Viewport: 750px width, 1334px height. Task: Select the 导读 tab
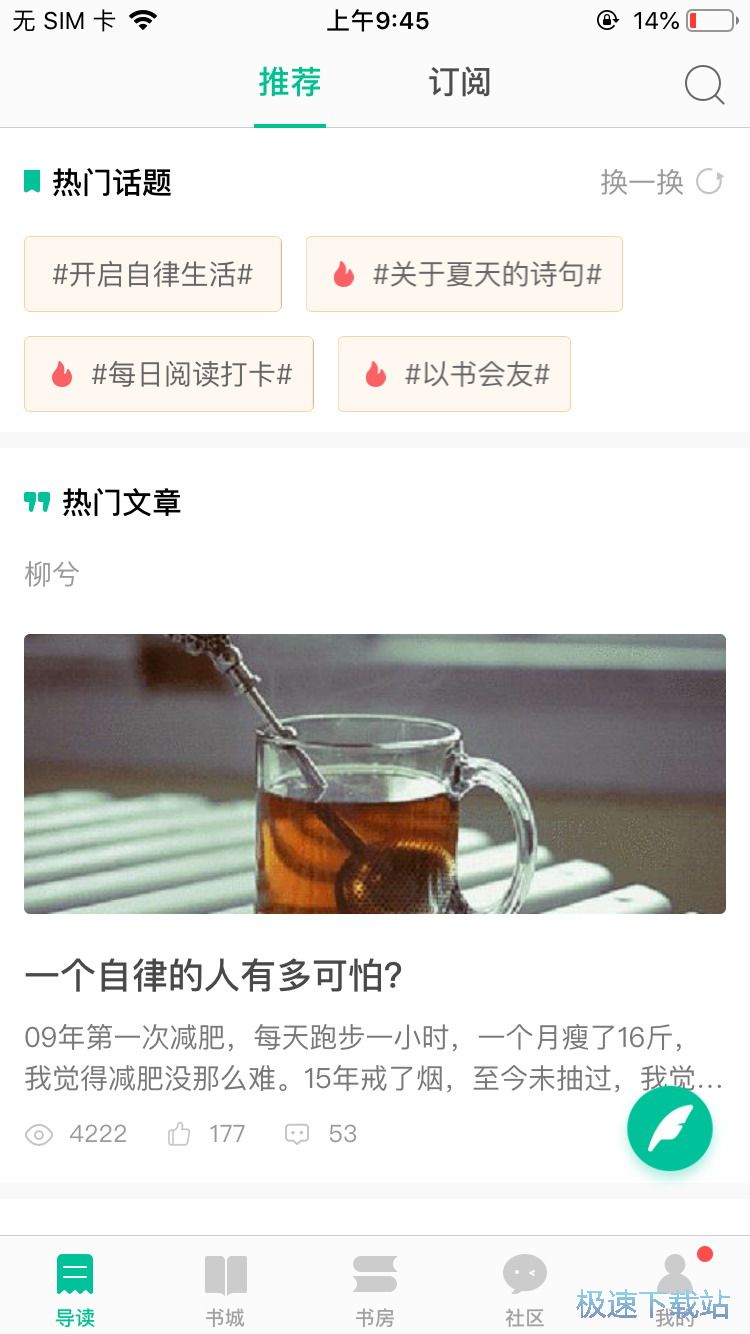(75, 1290)
